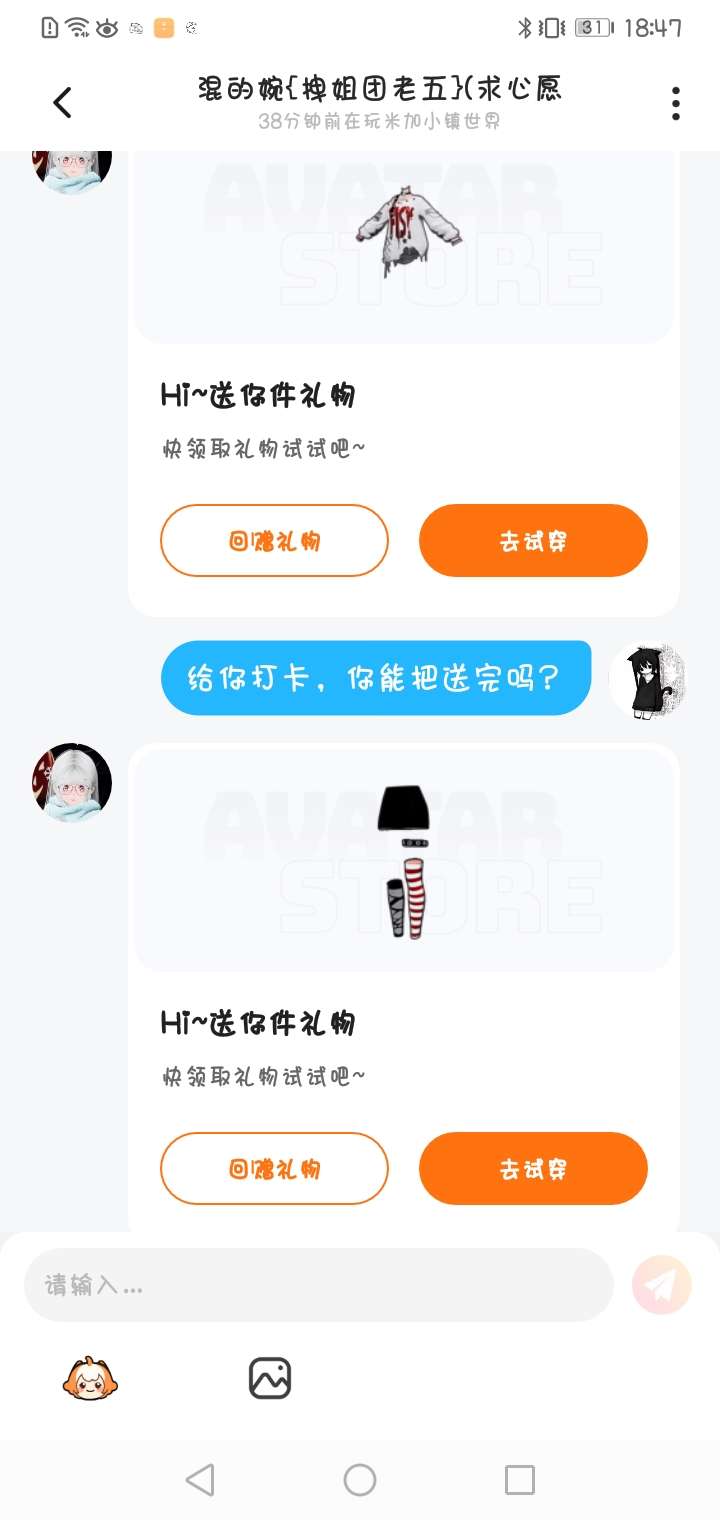Viewport: 720px width, 1520px height.
Task: Tap 回赠礼物 on the hoodie gift card
Action: click(x=274, y=541)
